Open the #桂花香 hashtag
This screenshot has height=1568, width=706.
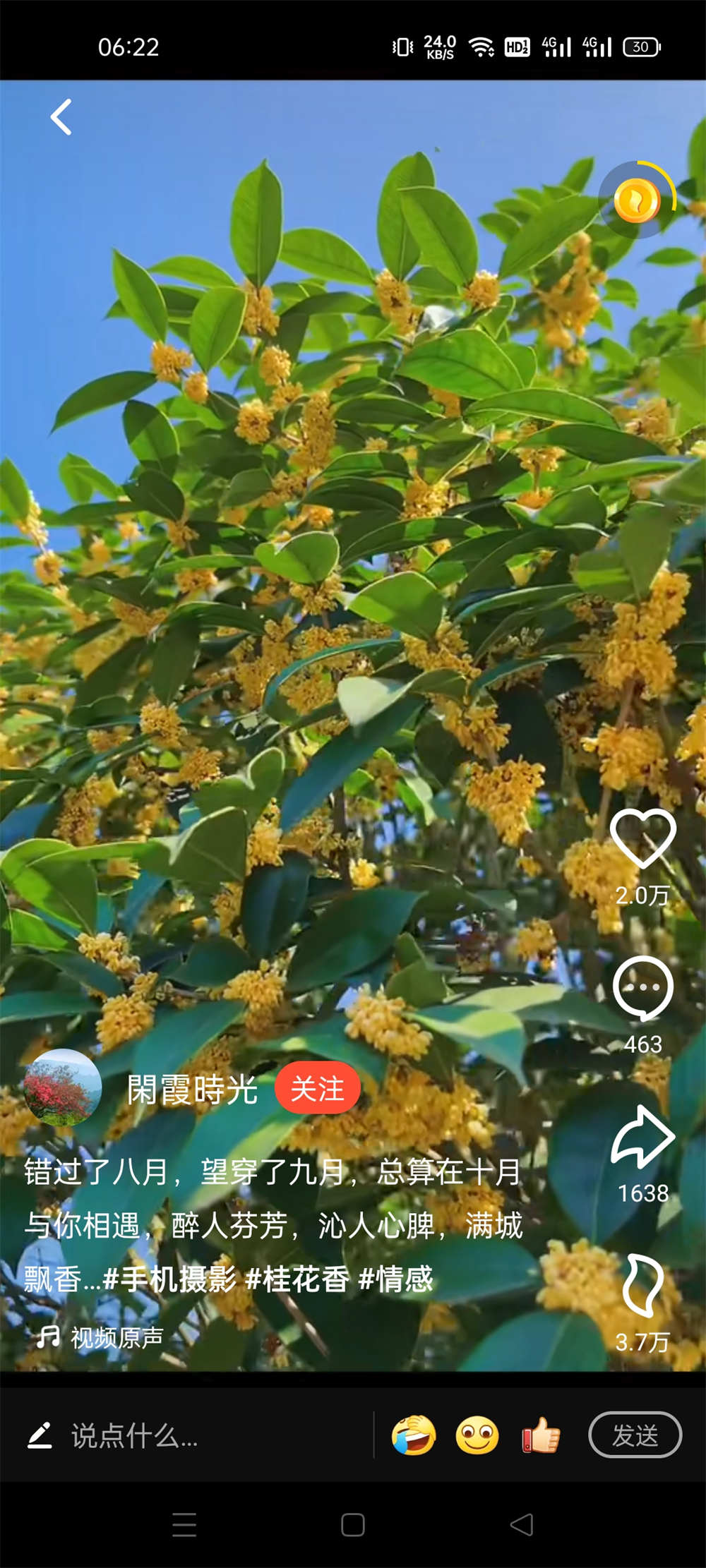pos(297,1279)
